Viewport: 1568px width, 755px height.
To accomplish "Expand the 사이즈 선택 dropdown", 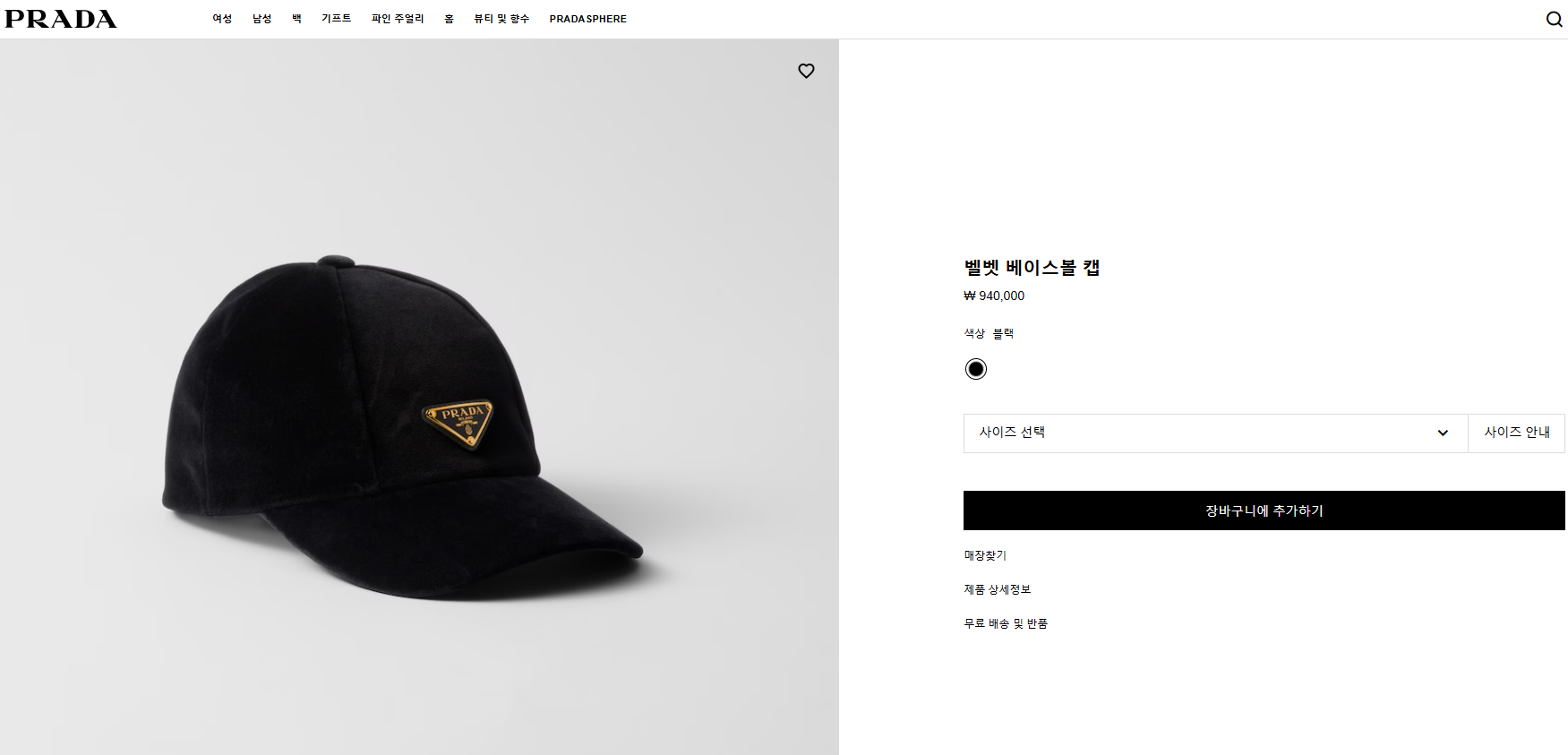I will (1214, 433).
